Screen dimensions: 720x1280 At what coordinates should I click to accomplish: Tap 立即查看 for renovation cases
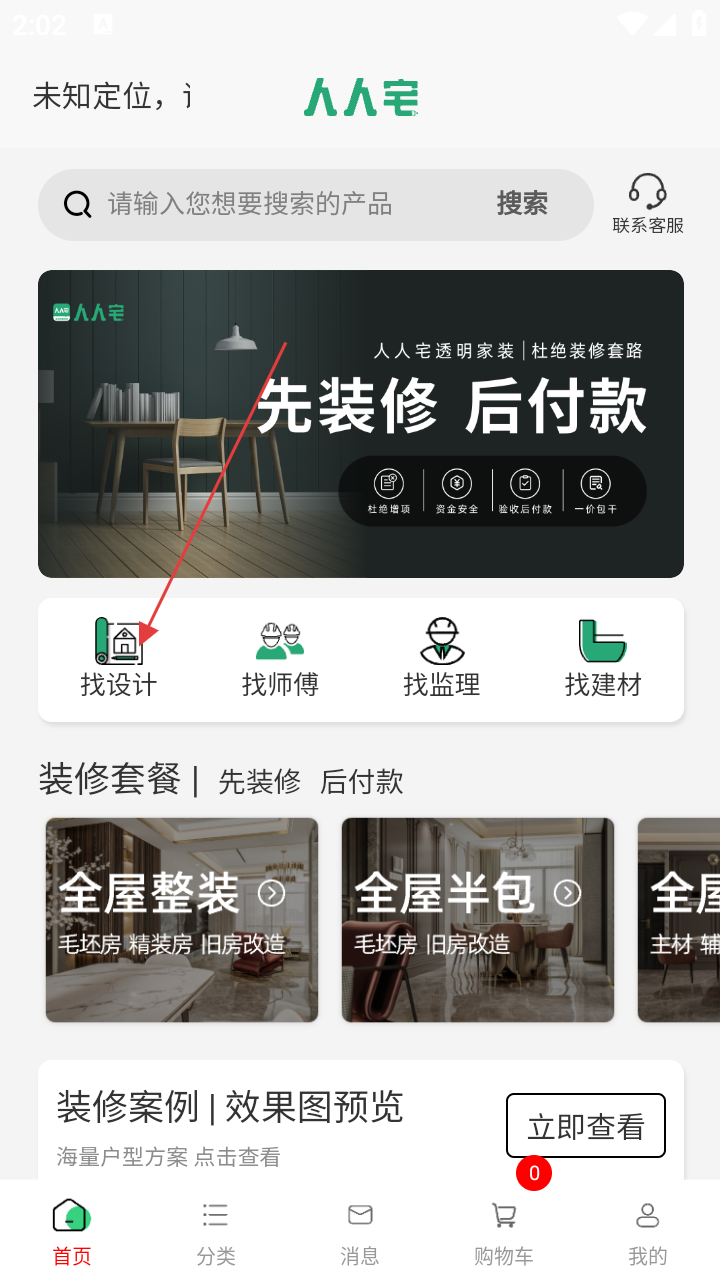pyautogui.click(x=585, y=1126)
